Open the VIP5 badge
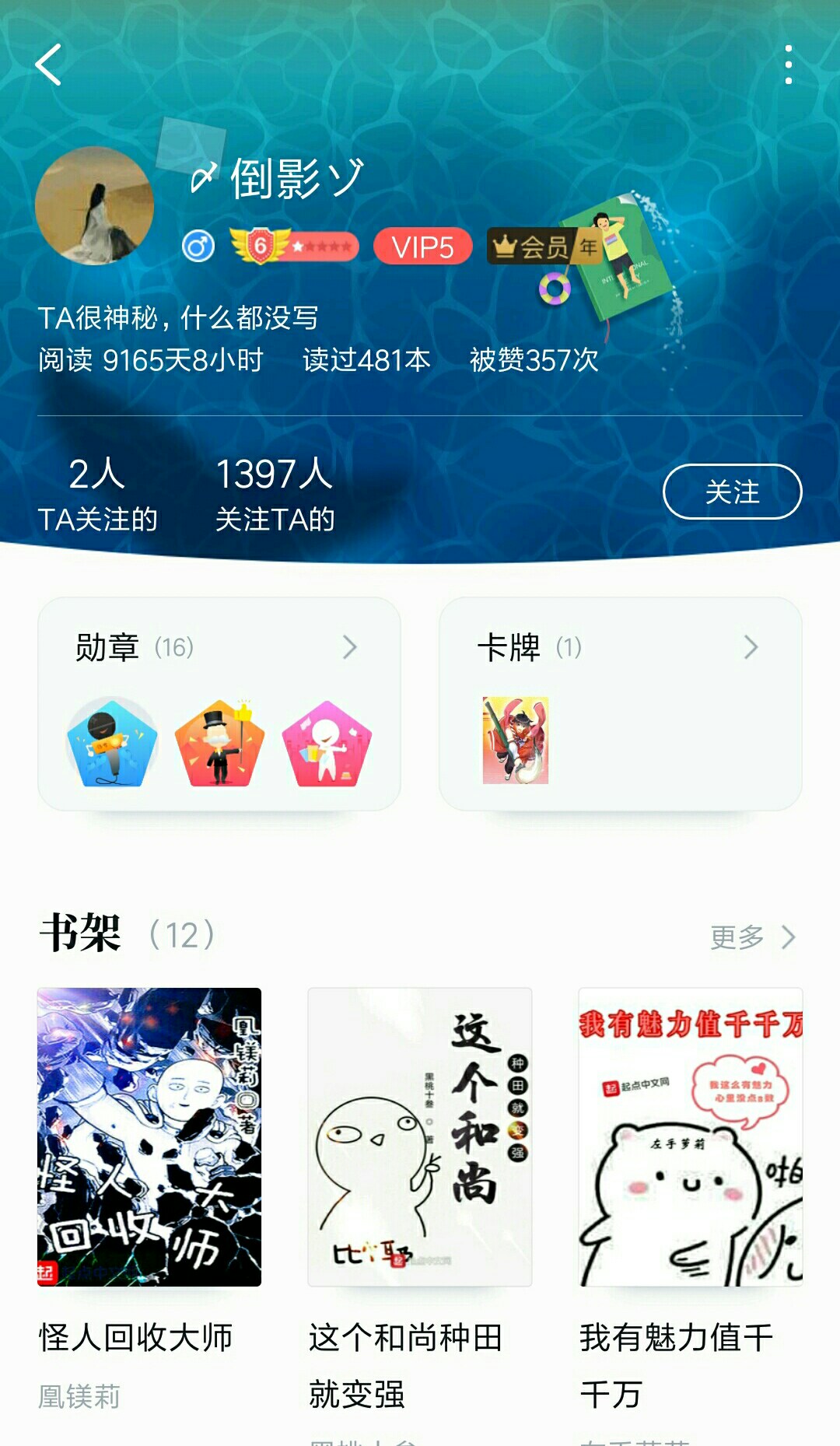Image resolution: width=840 pixels, height=1446 pixels. point(422,247)
